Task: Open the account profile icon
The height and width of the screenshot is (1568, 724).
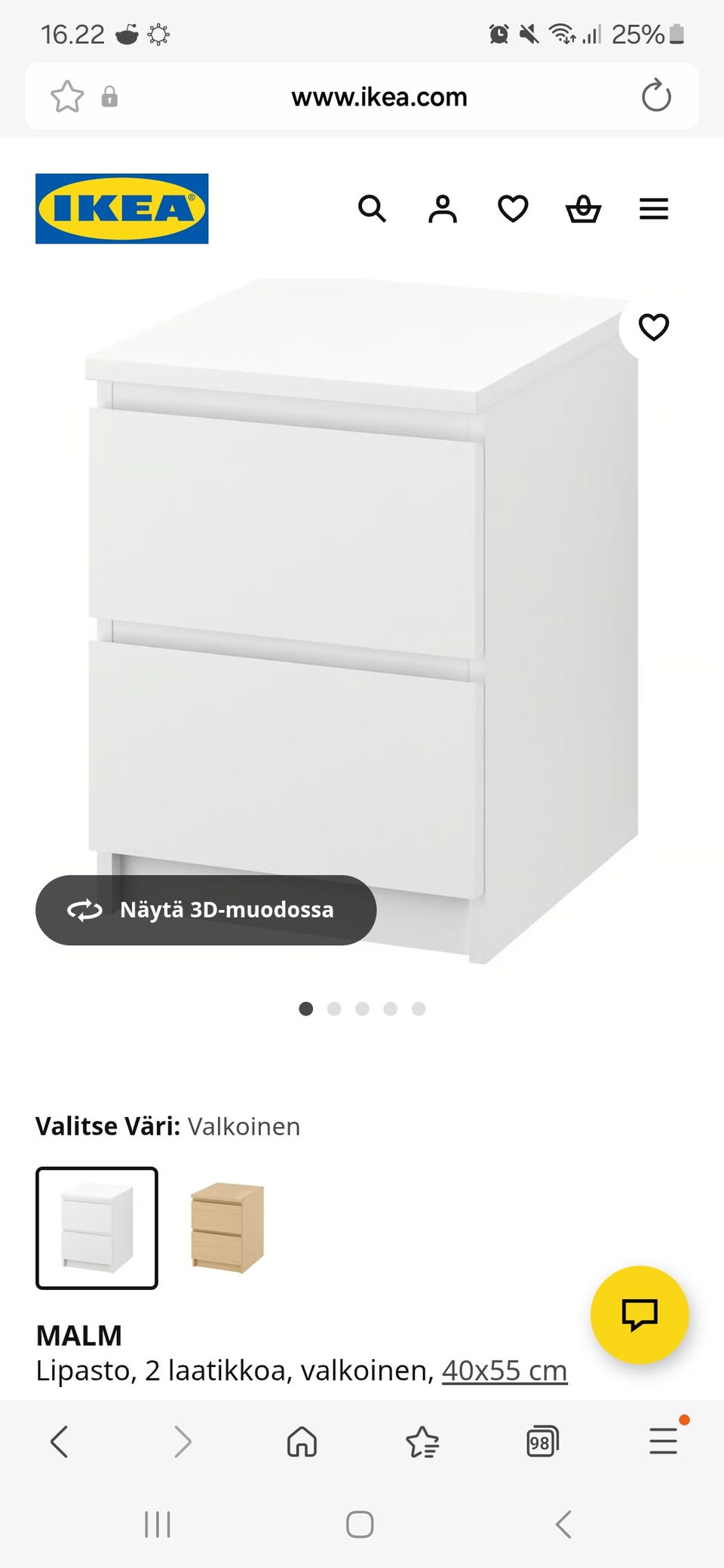Action: tap(443, 209)
